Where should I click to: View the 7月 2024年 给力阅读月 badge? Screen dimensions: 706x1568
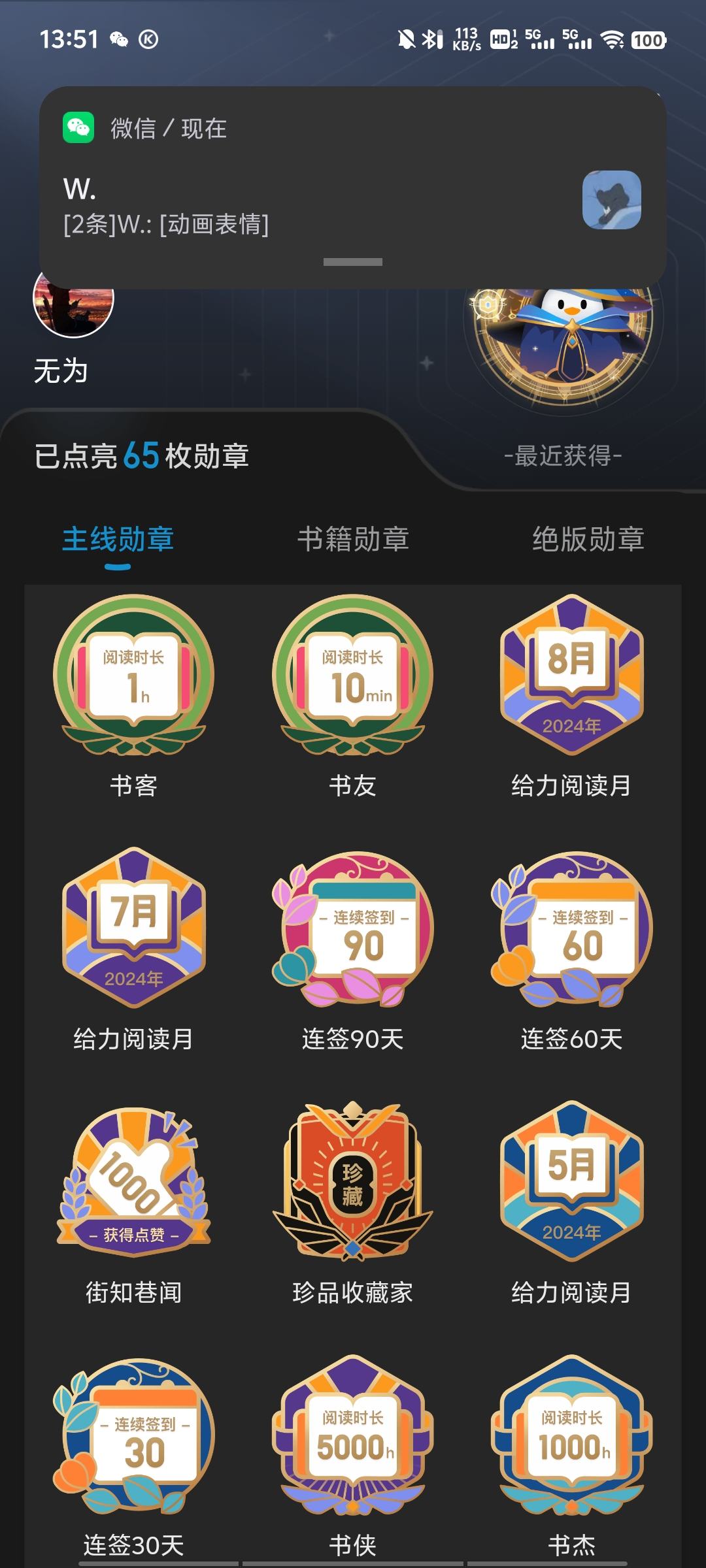click(134, 929)
